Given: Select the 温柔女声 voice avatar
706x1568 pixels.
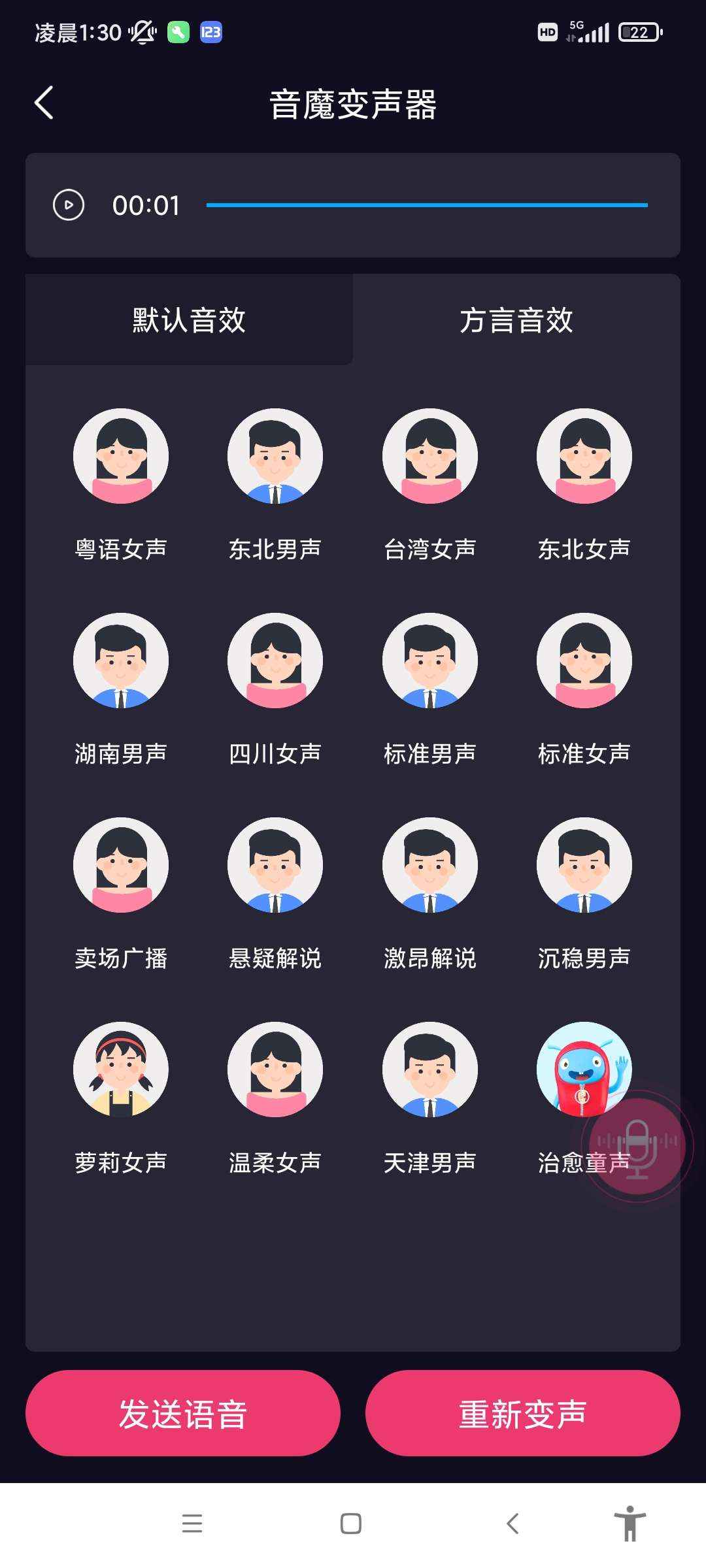Looking at the screenshot, I should [x=275, y=1070].
